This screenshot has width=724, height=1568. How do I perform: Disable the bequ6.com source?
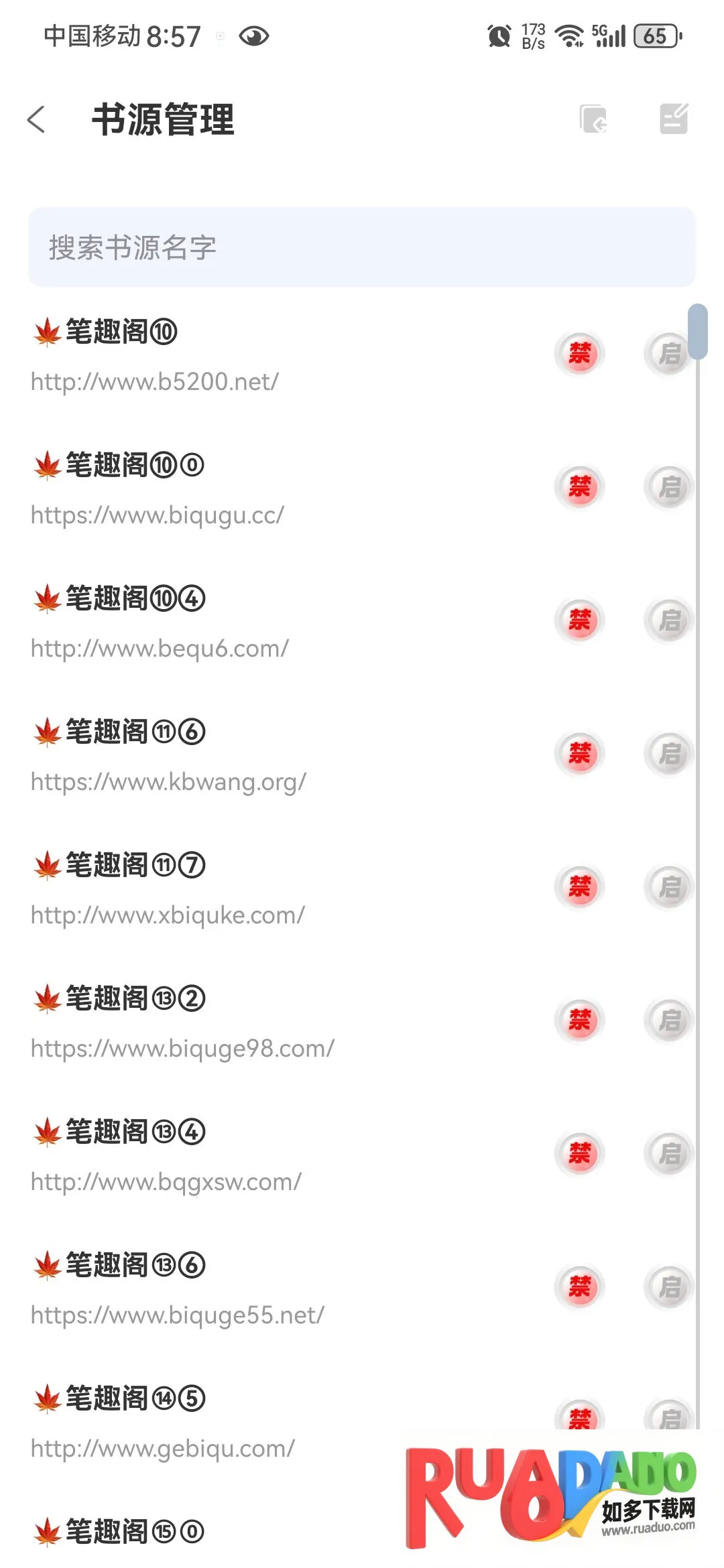click(580, 620)
